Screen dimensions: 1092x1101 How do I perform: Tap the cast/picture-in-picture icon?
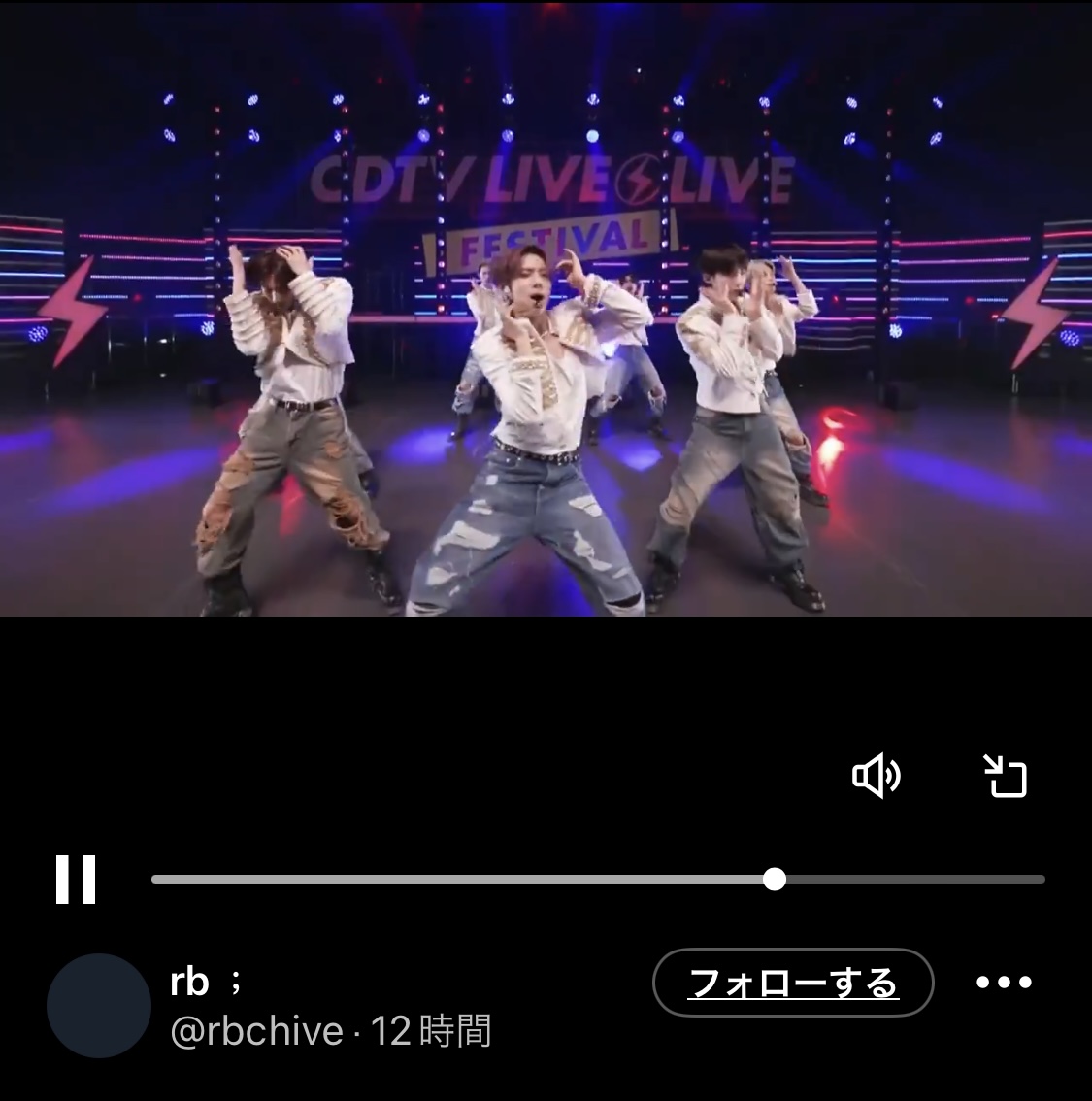click(x=1006, y=777)
